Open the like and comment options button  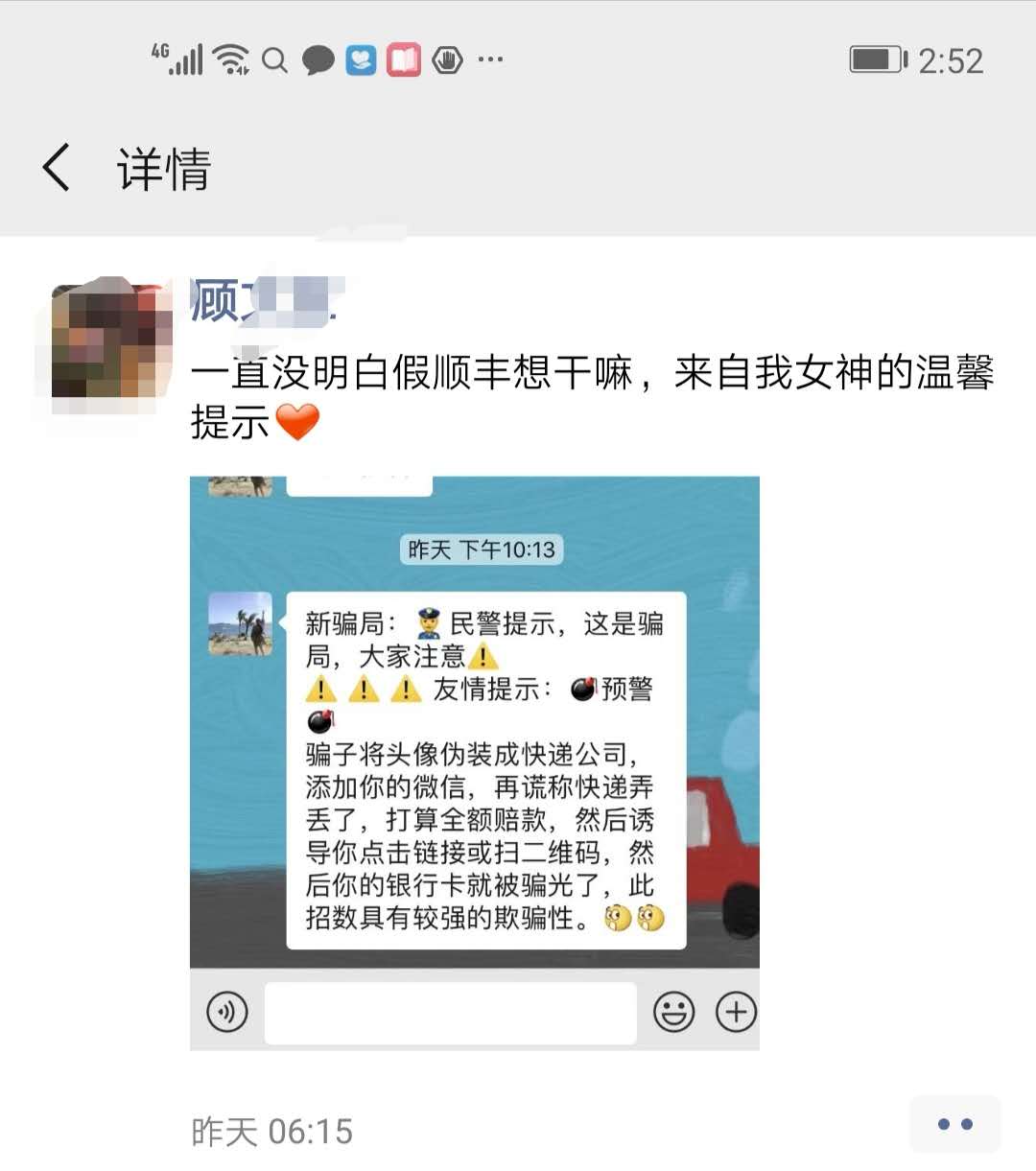point(954,1124)
